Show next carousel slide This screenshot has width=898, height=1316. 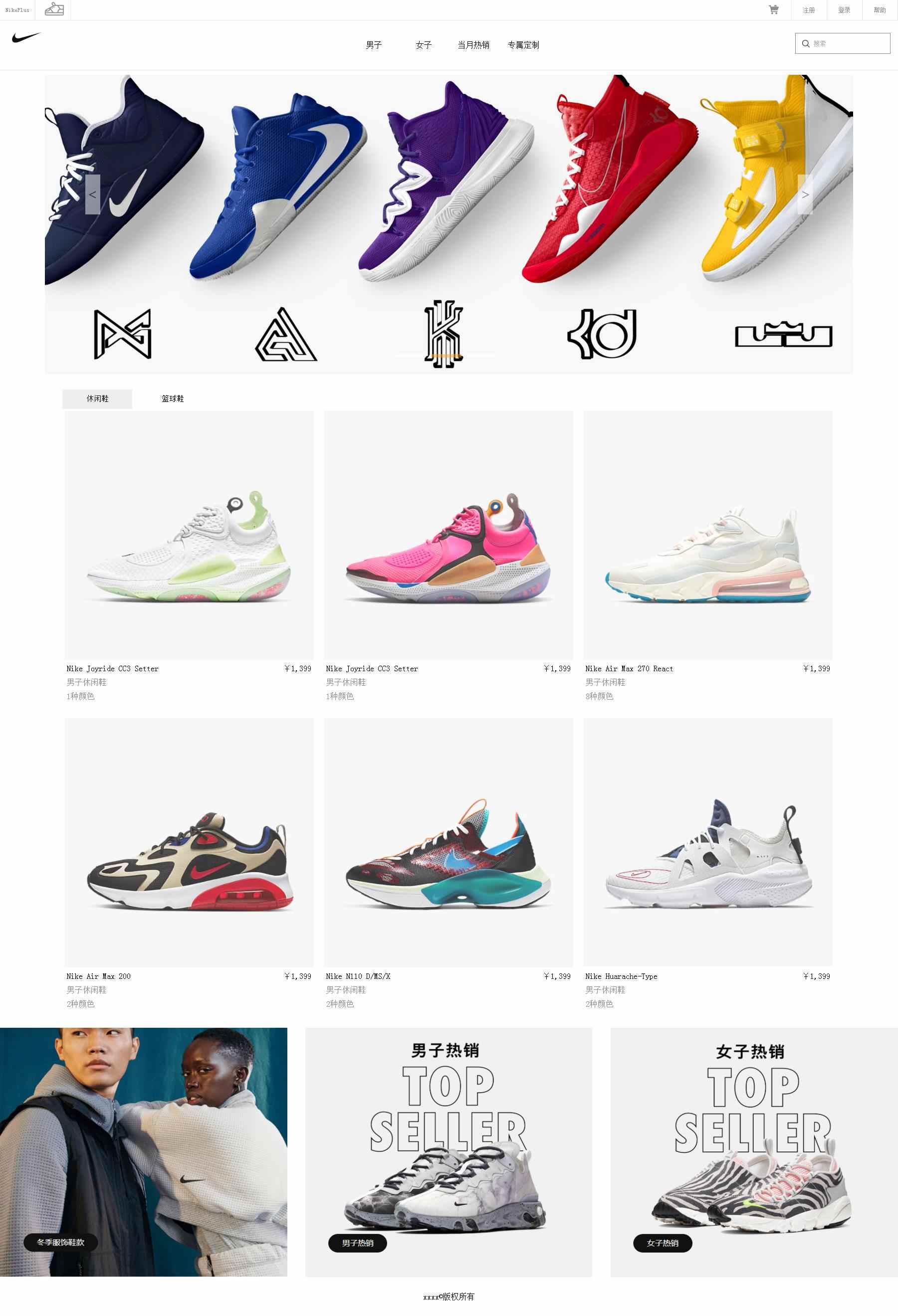[805, 194]
